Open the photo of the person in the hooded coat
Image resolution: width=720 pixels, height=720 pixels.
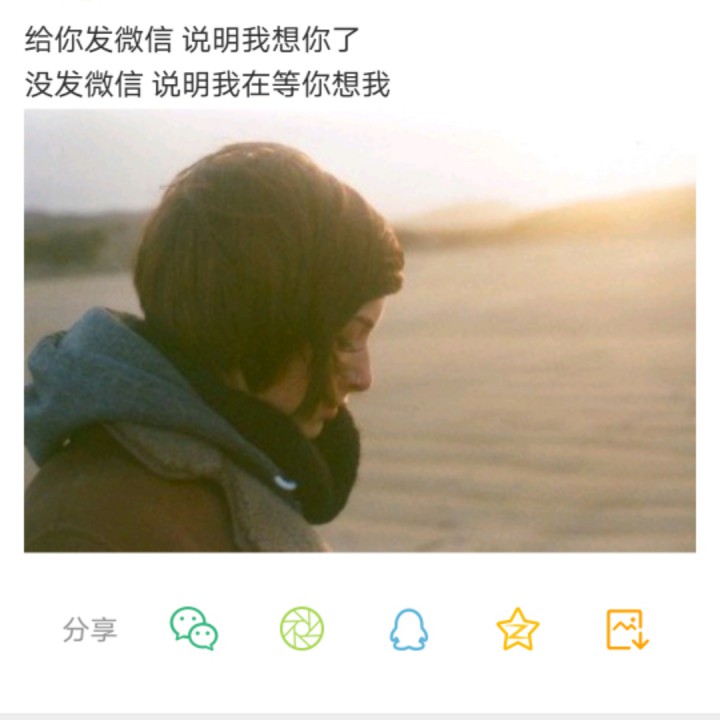(360, 331)
